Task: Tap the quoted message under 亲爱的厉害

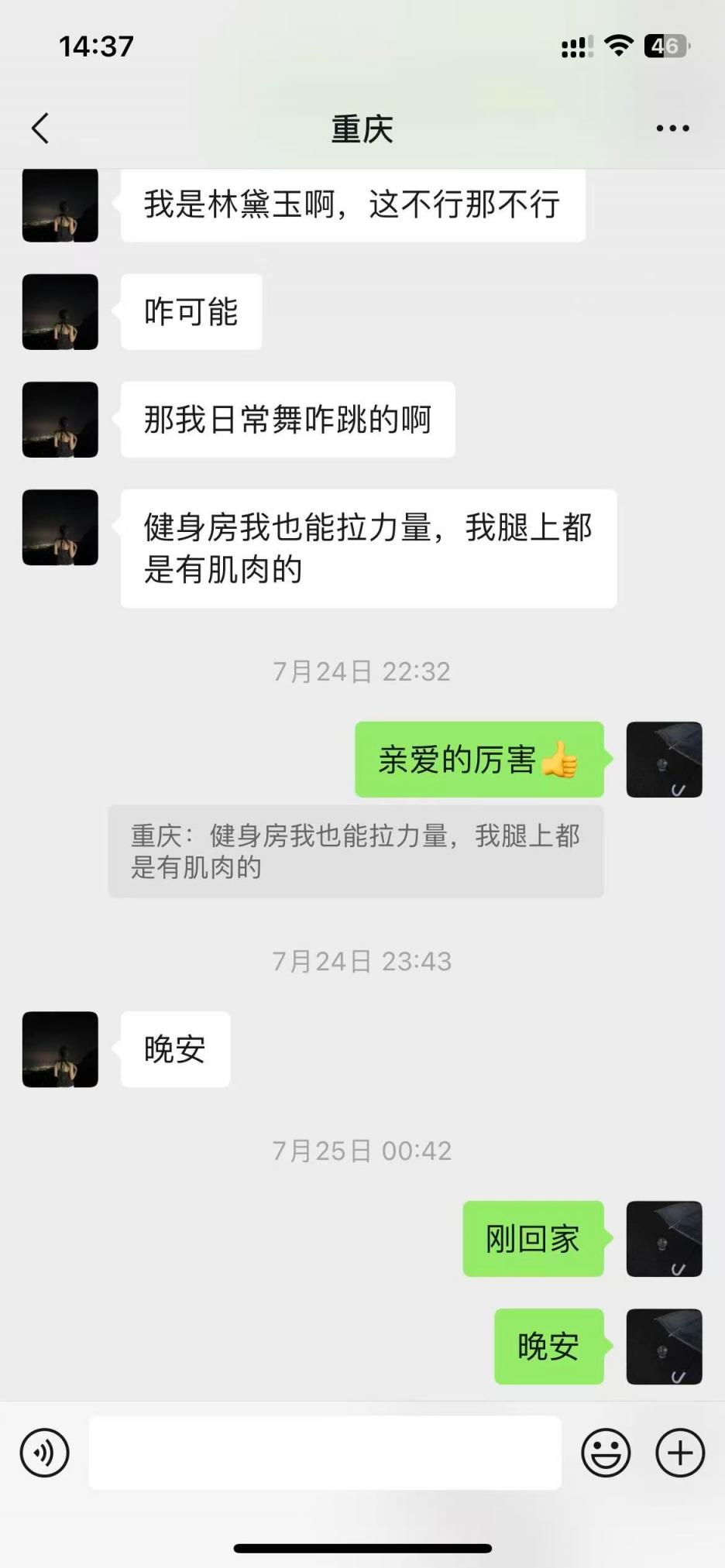Action: pyautogui.click(x=356, y=851)
